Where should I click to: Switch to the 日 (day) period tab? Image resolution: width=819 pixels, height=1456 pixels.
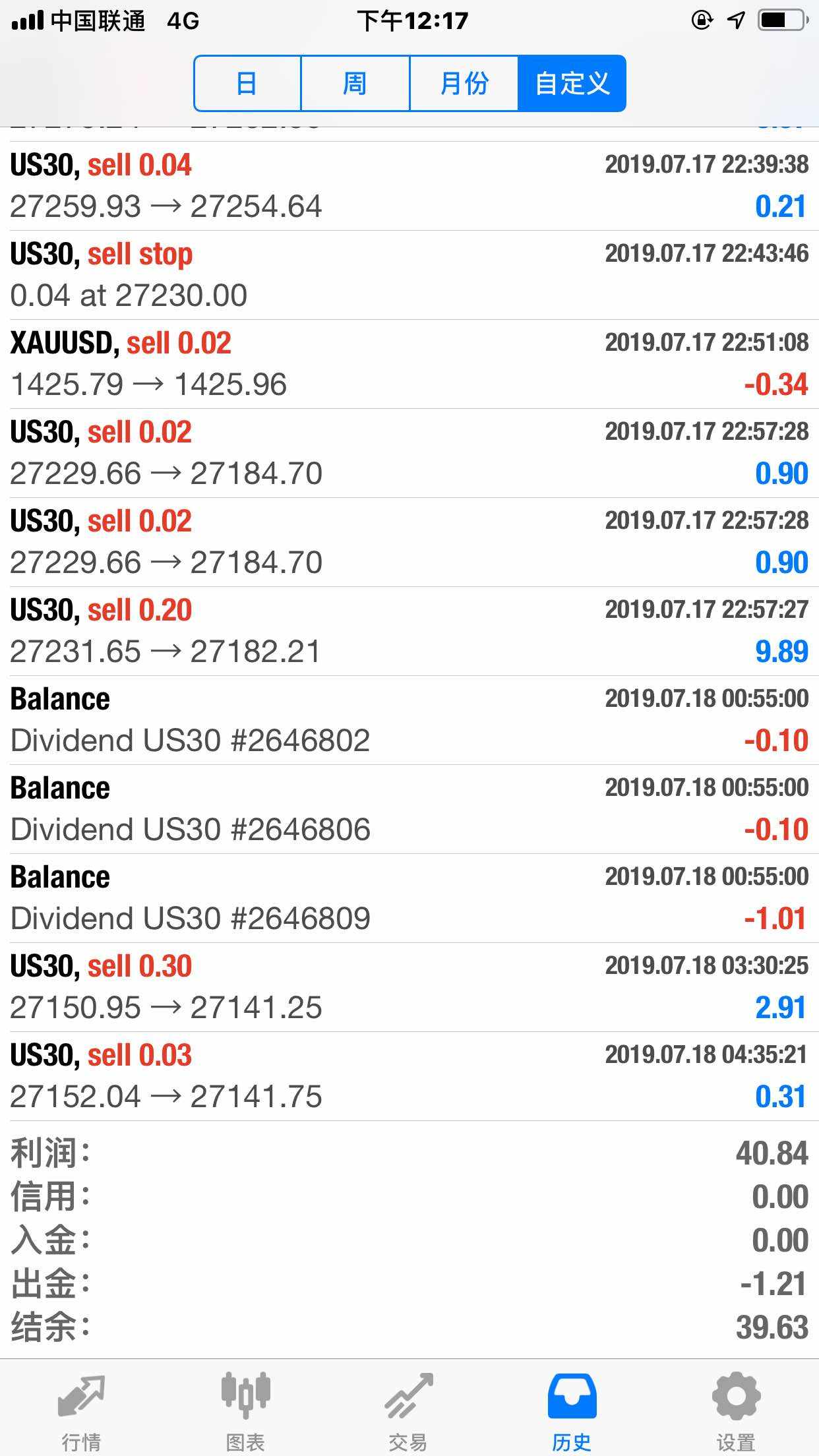tap(247, 84)
